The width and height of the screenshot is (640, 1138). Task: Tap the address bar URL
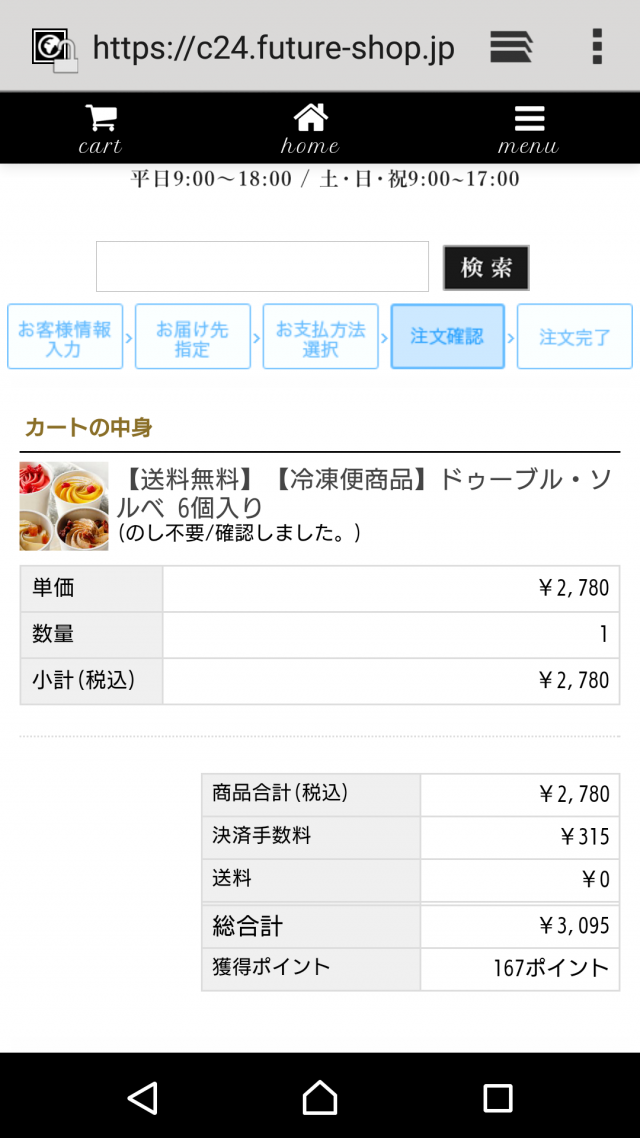click(274, 48)
